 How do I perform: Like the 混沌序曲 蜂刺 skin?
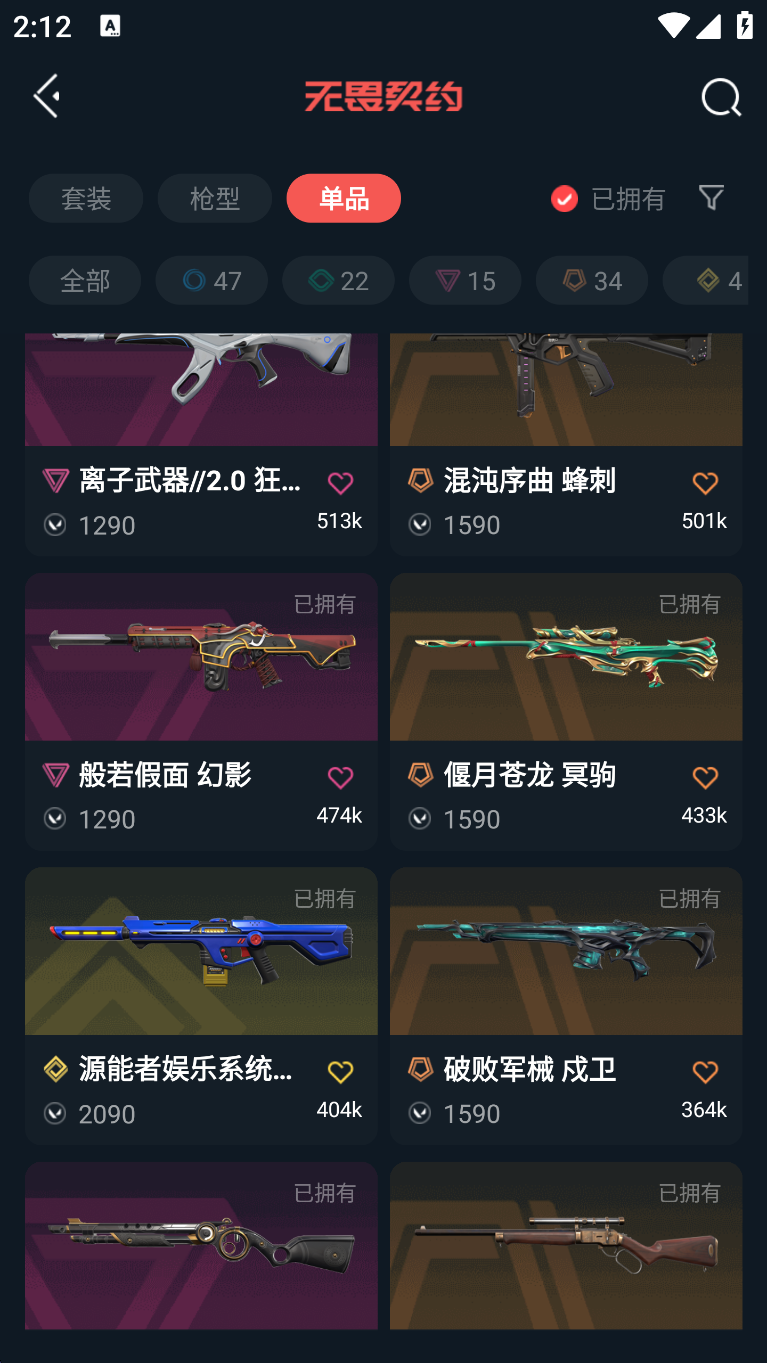[x=705, y=484]
